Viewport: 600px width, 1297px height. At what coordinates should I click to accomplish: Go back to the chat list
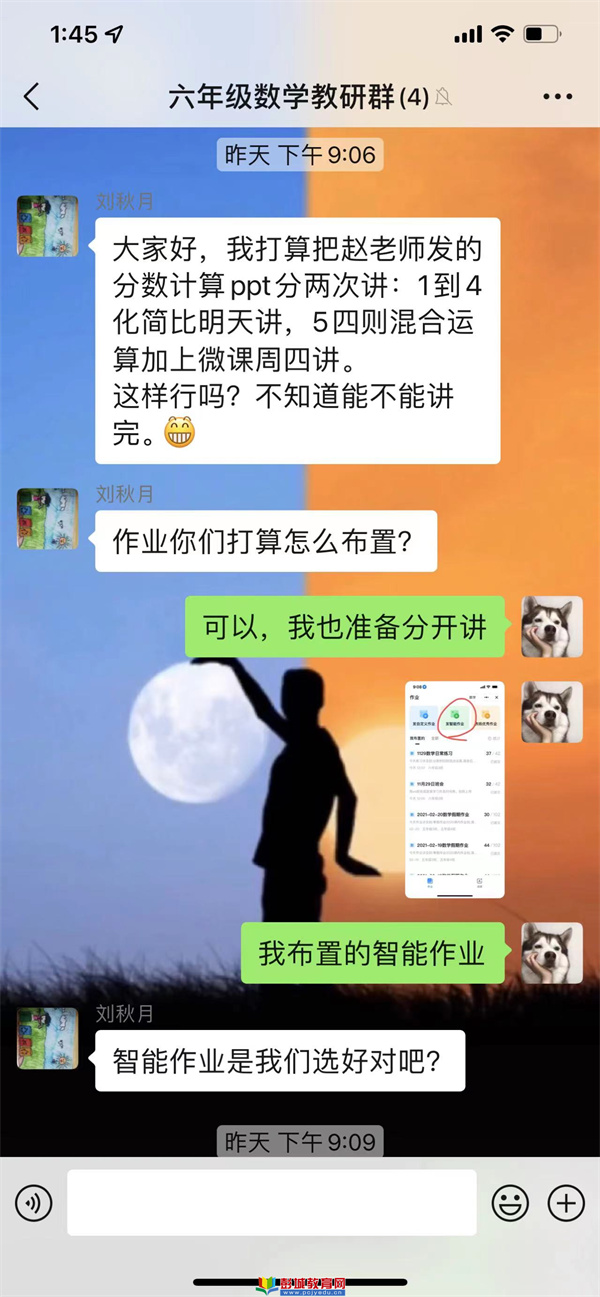pos(32,97)
